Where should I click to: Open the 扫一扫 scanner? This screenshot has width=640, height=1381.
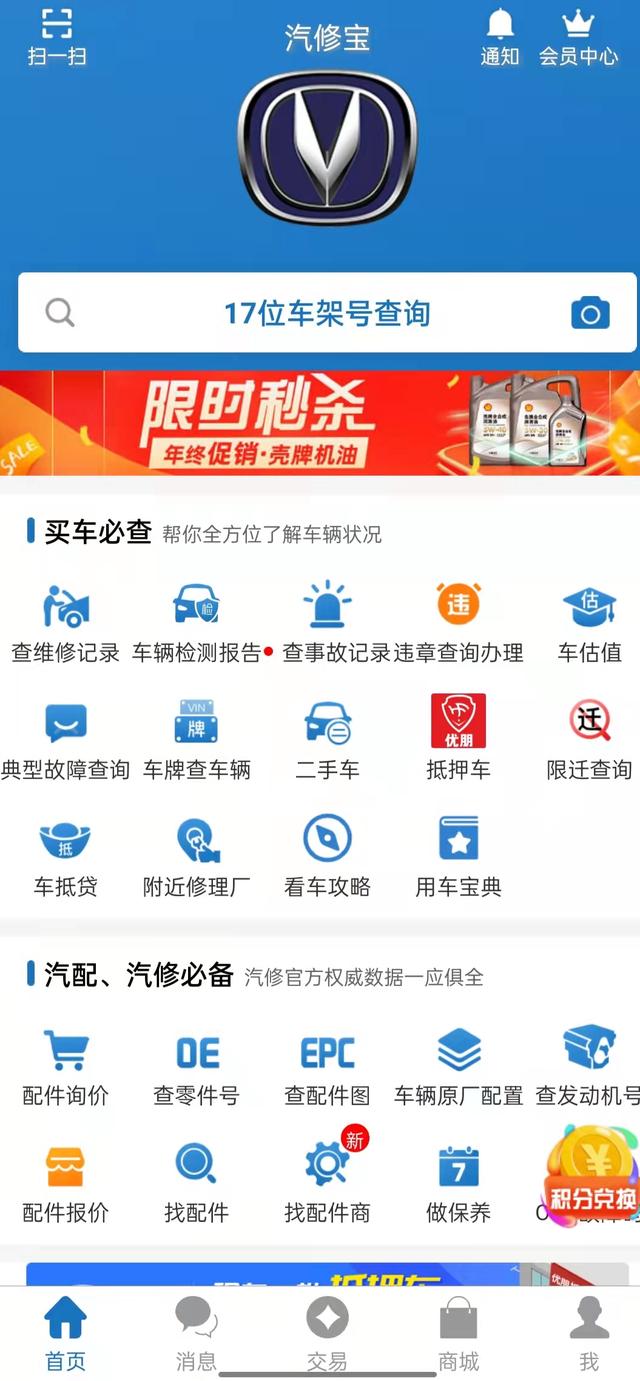click(x=57, y=37)
